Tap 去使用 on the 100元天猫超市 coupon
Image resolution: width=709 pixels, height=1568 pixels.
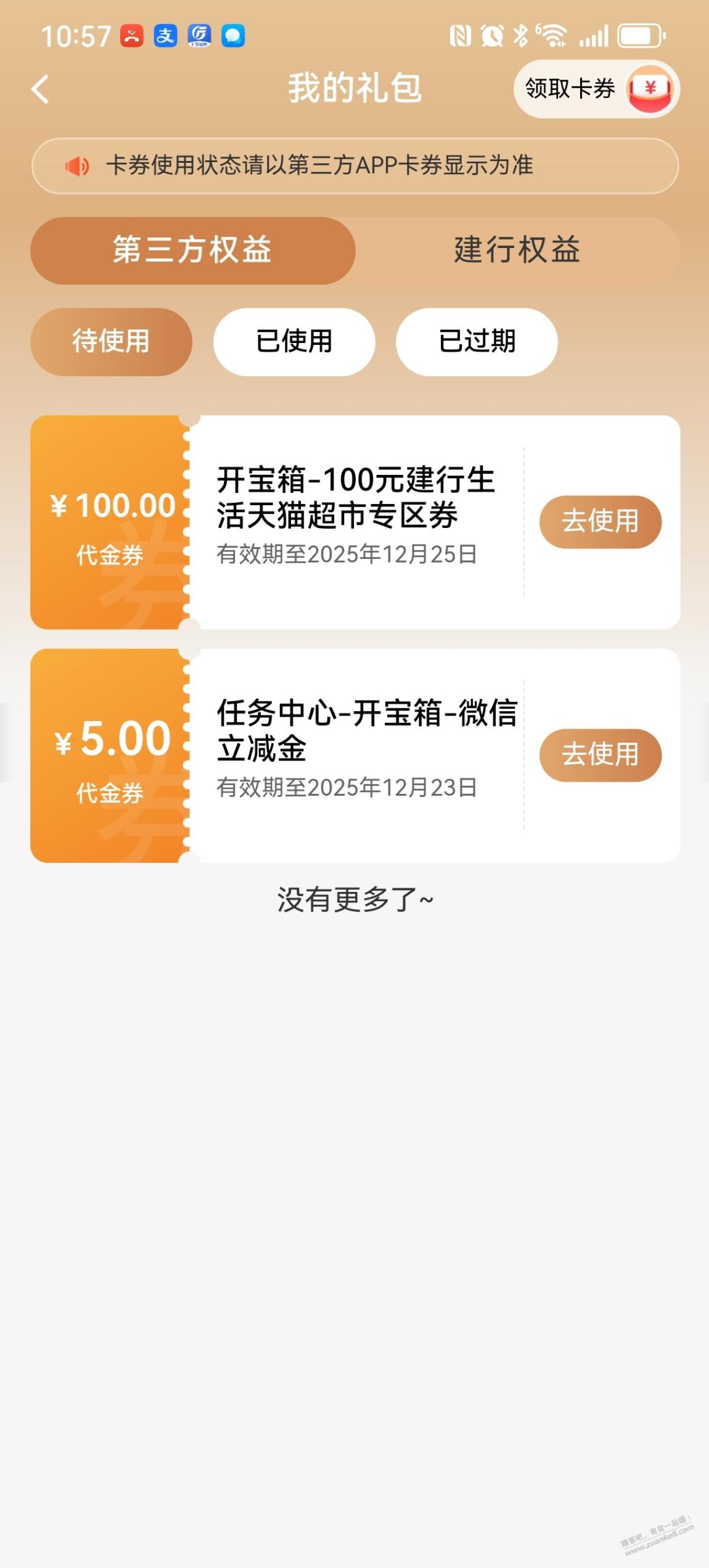(600, 522)
